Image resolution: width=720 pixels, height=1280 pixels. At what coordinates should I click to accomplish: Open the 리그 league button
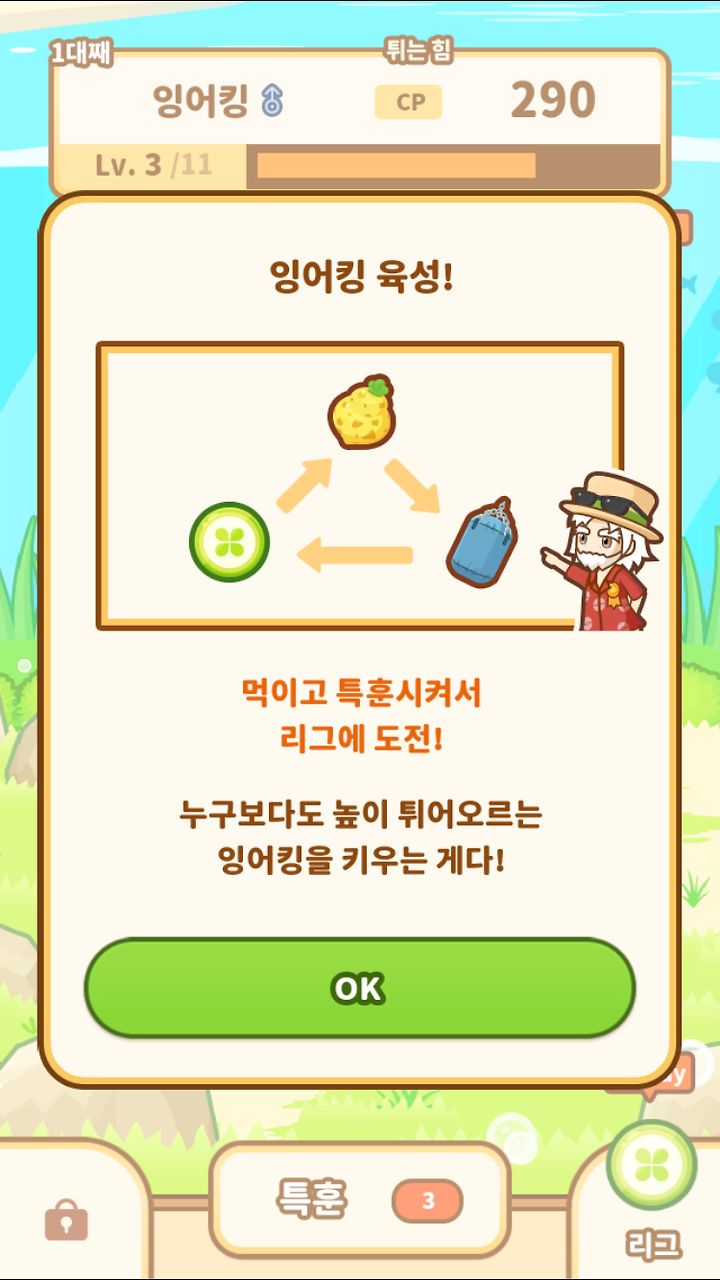coord(652,1190)
